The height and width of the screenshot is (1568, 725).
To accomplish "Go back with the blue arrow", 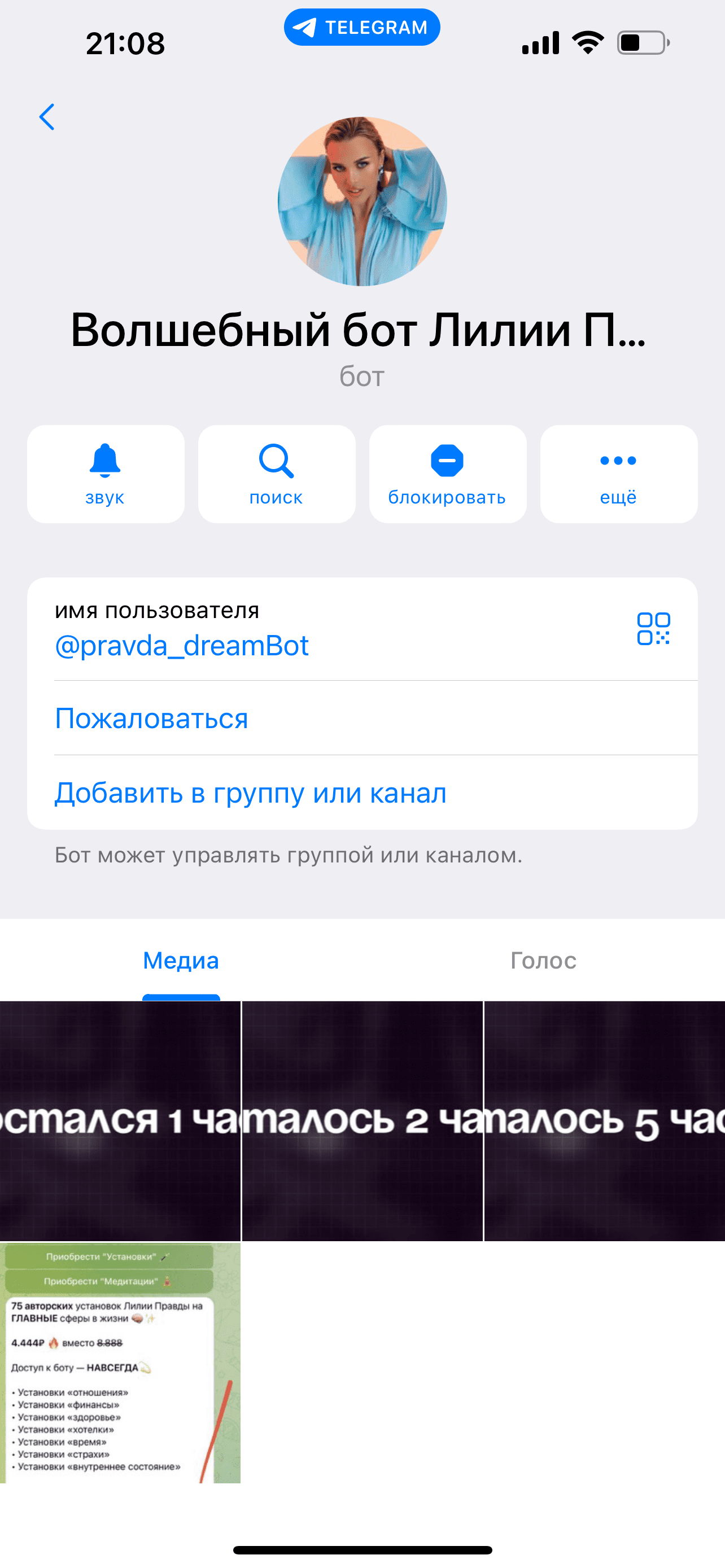I will tap(47, 117).
